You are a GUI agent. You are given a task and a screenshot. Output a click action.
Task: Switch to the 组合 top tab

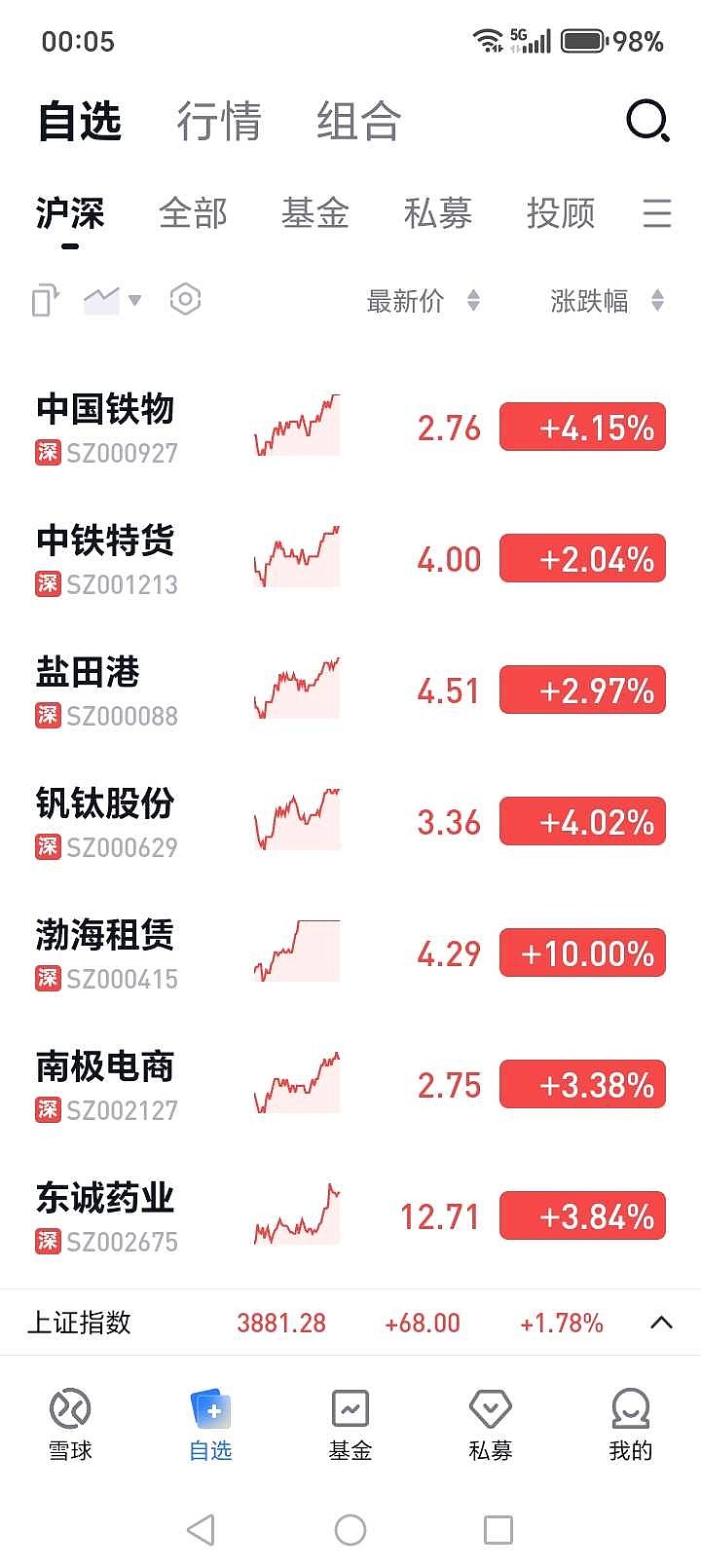click(358, 122)
